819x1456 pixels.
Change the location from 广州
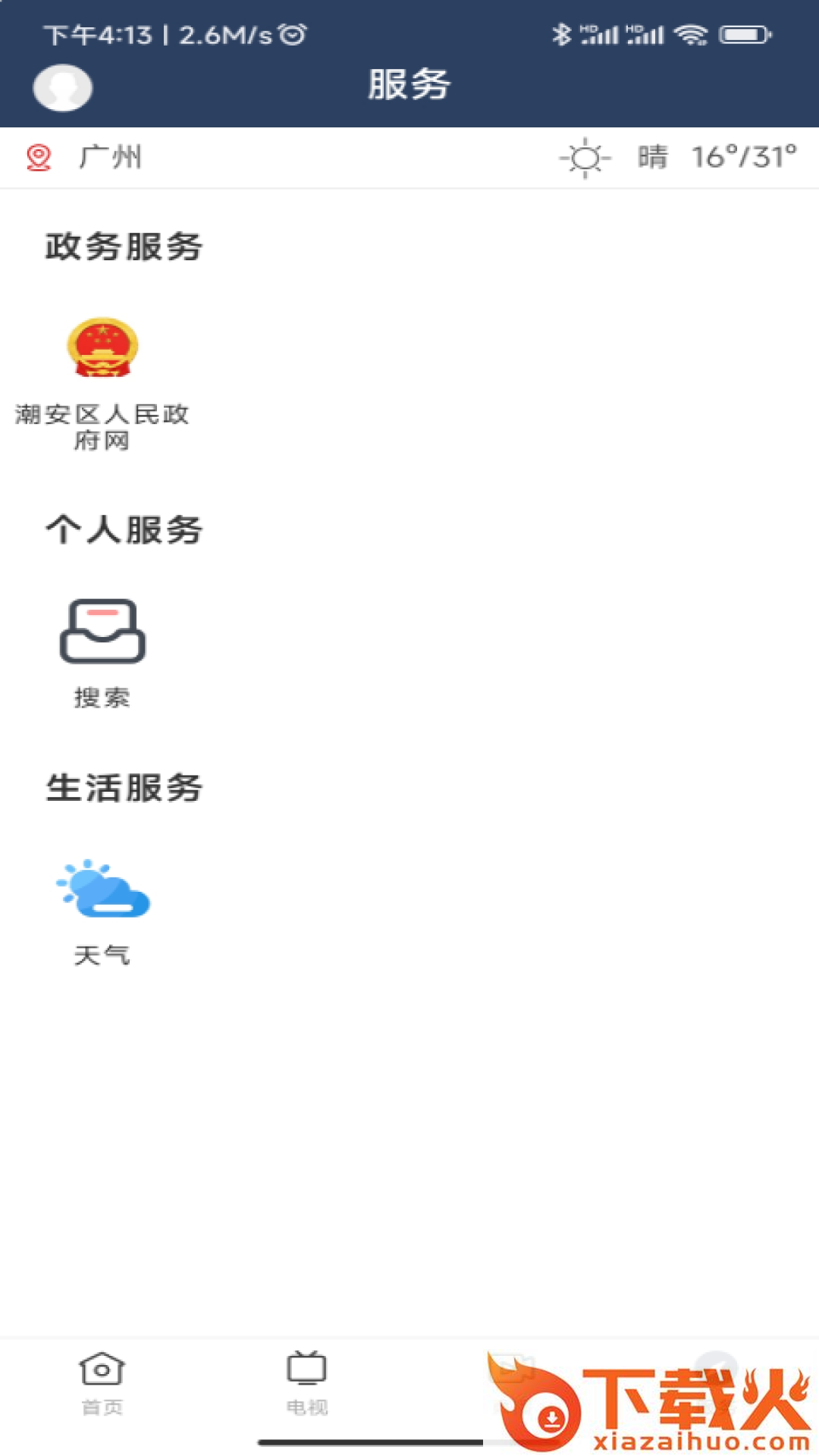(85, 158)
